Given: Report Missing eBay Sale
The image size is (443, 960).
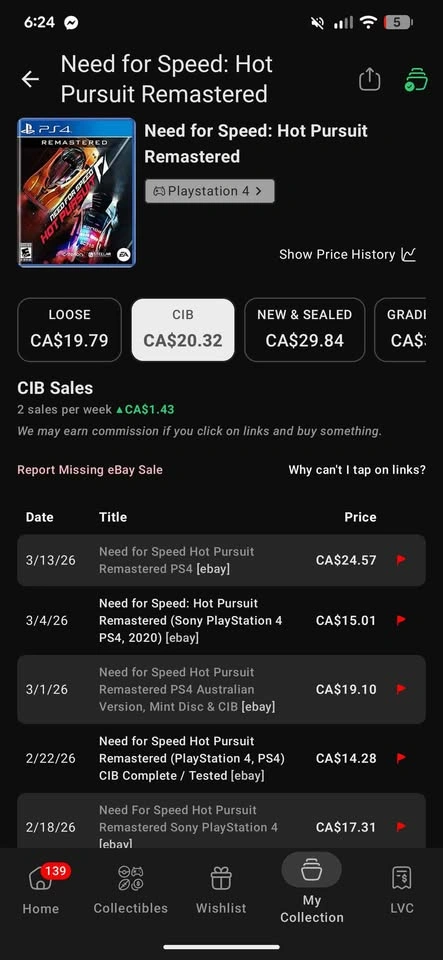Looking at the screenshot, I should [90, 470].
